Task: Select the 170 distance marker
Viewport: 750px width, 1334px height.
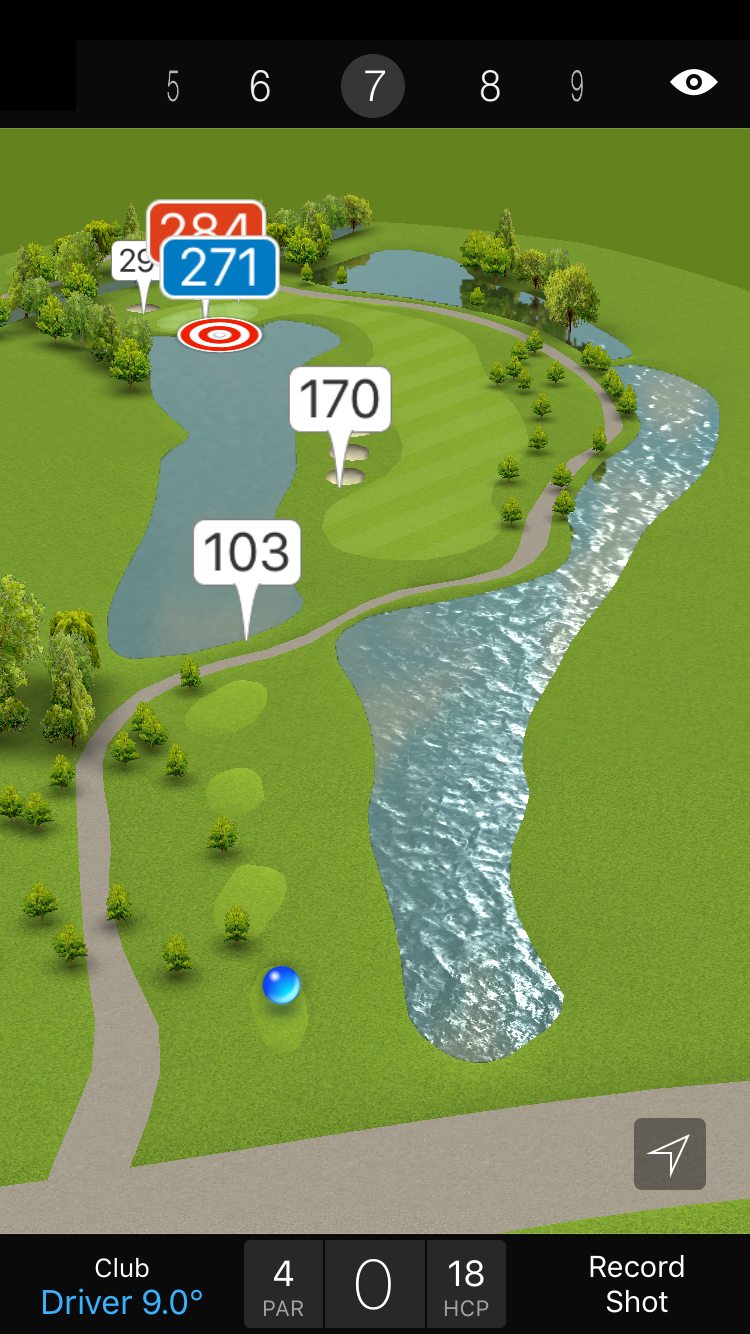Action: click(x=340, y=399)
